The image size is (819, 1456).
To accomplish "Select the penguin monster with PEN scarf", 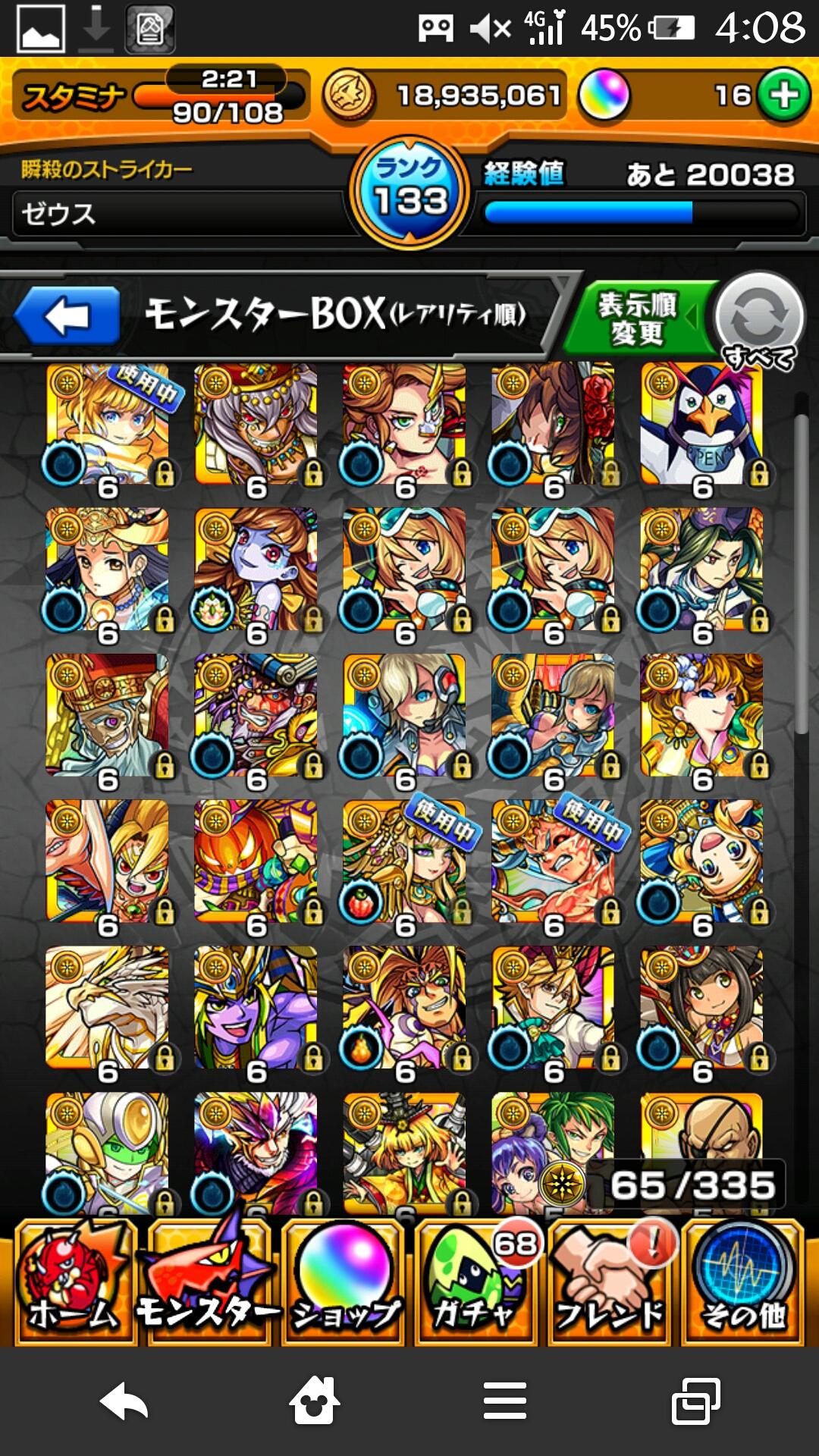I will coord(701,425).
